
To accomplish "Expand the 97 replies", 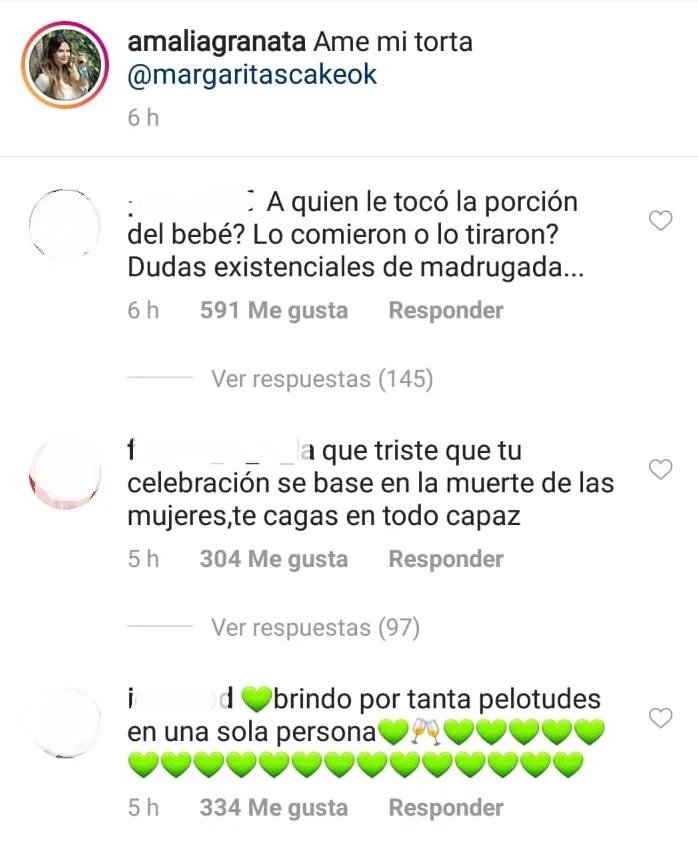I will click(315, 628).
